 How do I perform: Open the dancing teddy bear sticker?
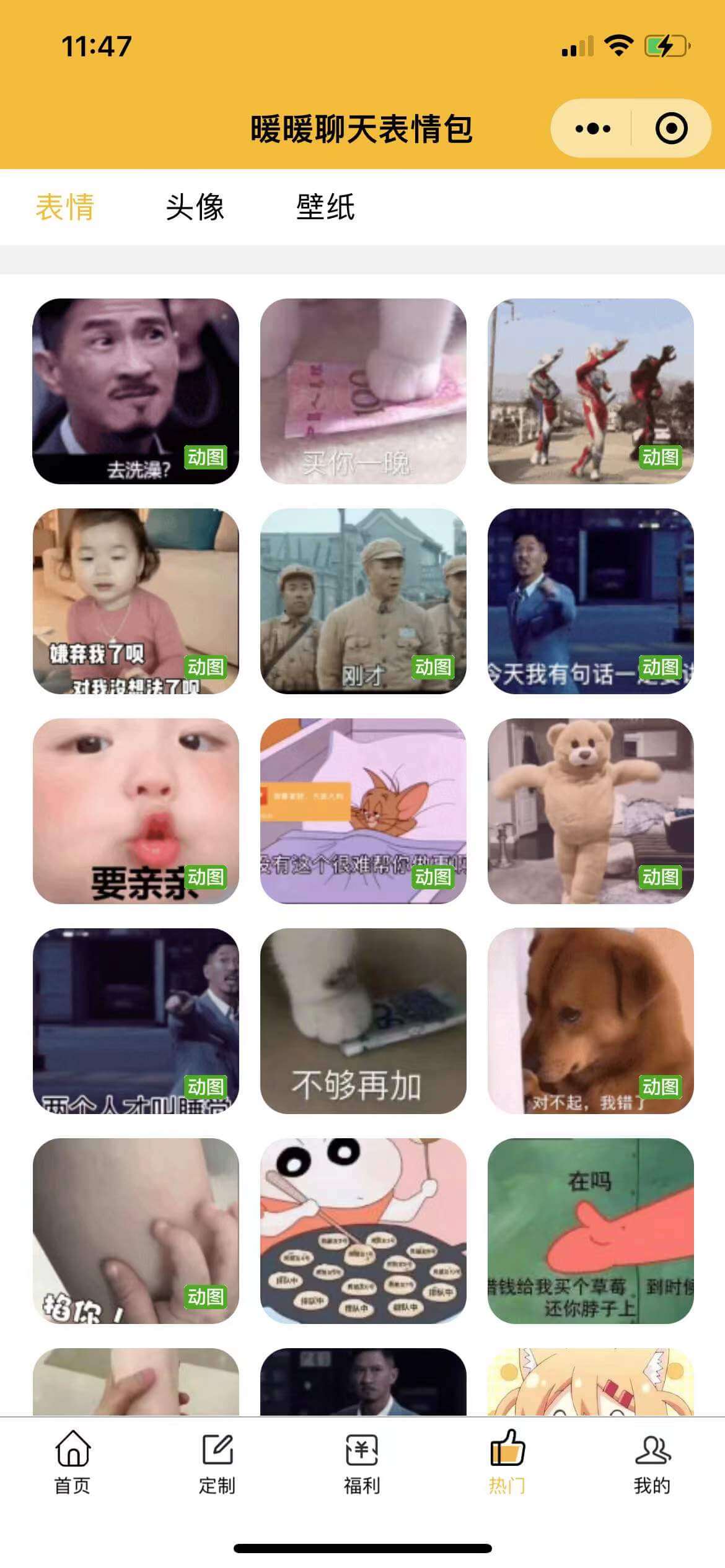point(591,811)
